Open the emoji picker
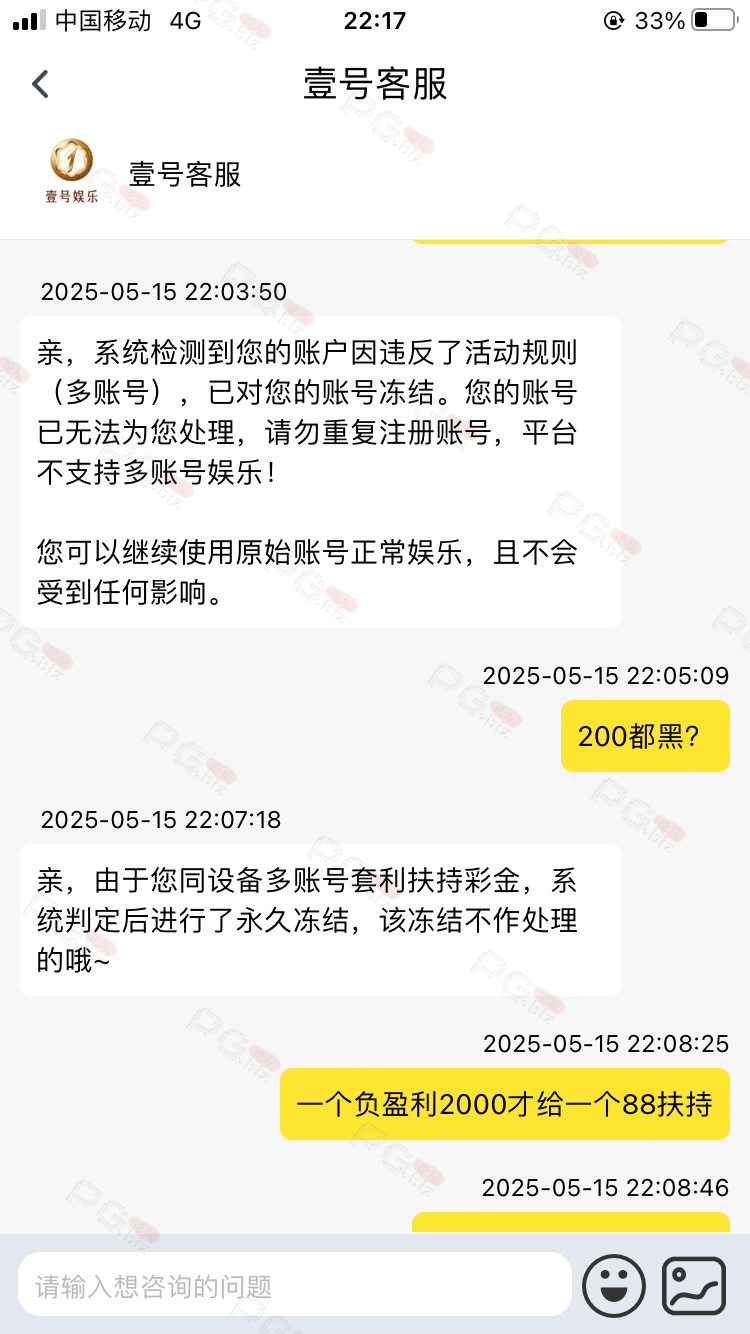This screenshot has width=750, height=1334. [x=614, y=1285]
